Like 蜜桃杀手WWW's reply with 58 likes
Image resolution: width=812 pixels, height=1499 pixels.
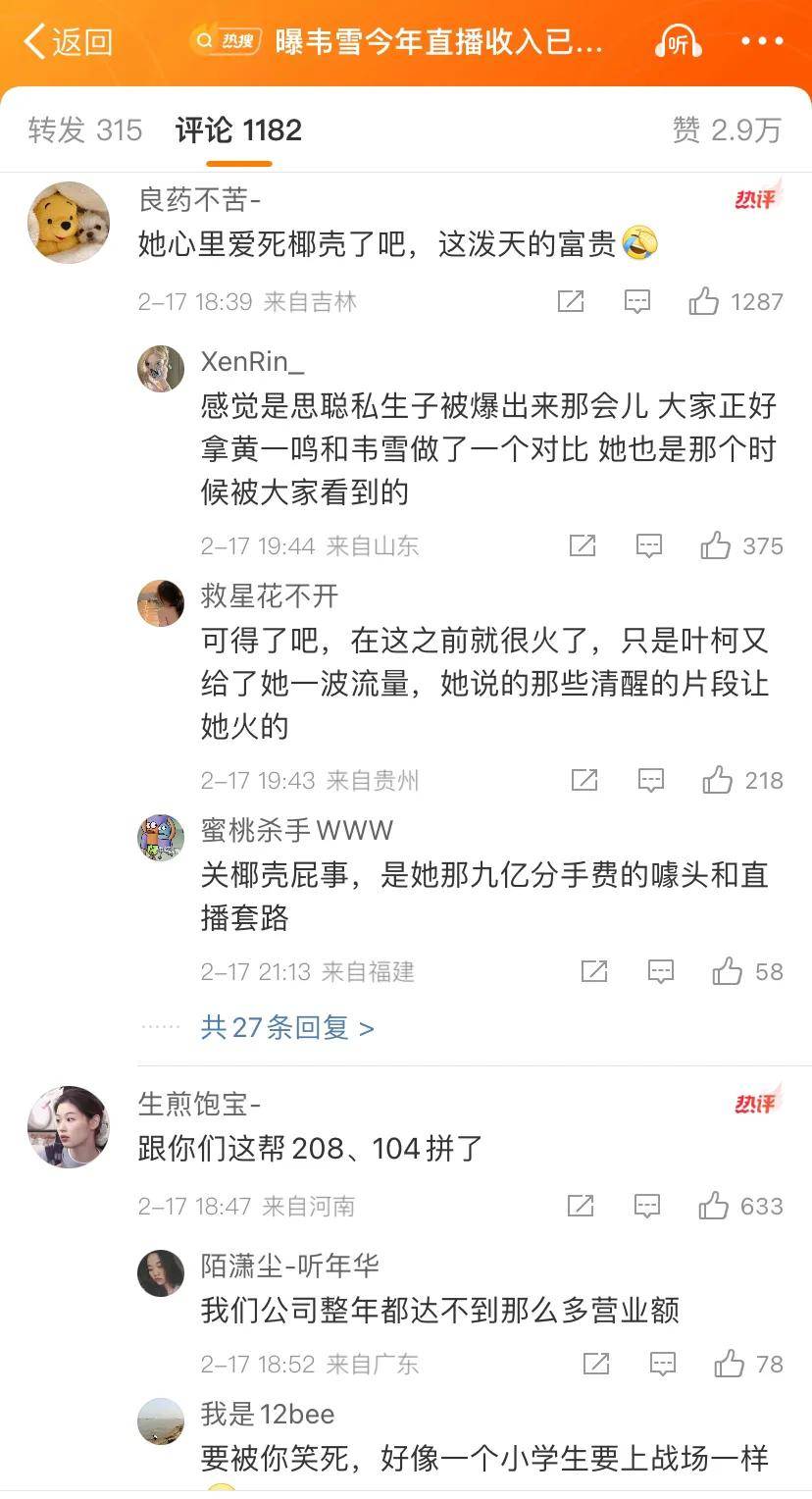click(x=728, y=971)
